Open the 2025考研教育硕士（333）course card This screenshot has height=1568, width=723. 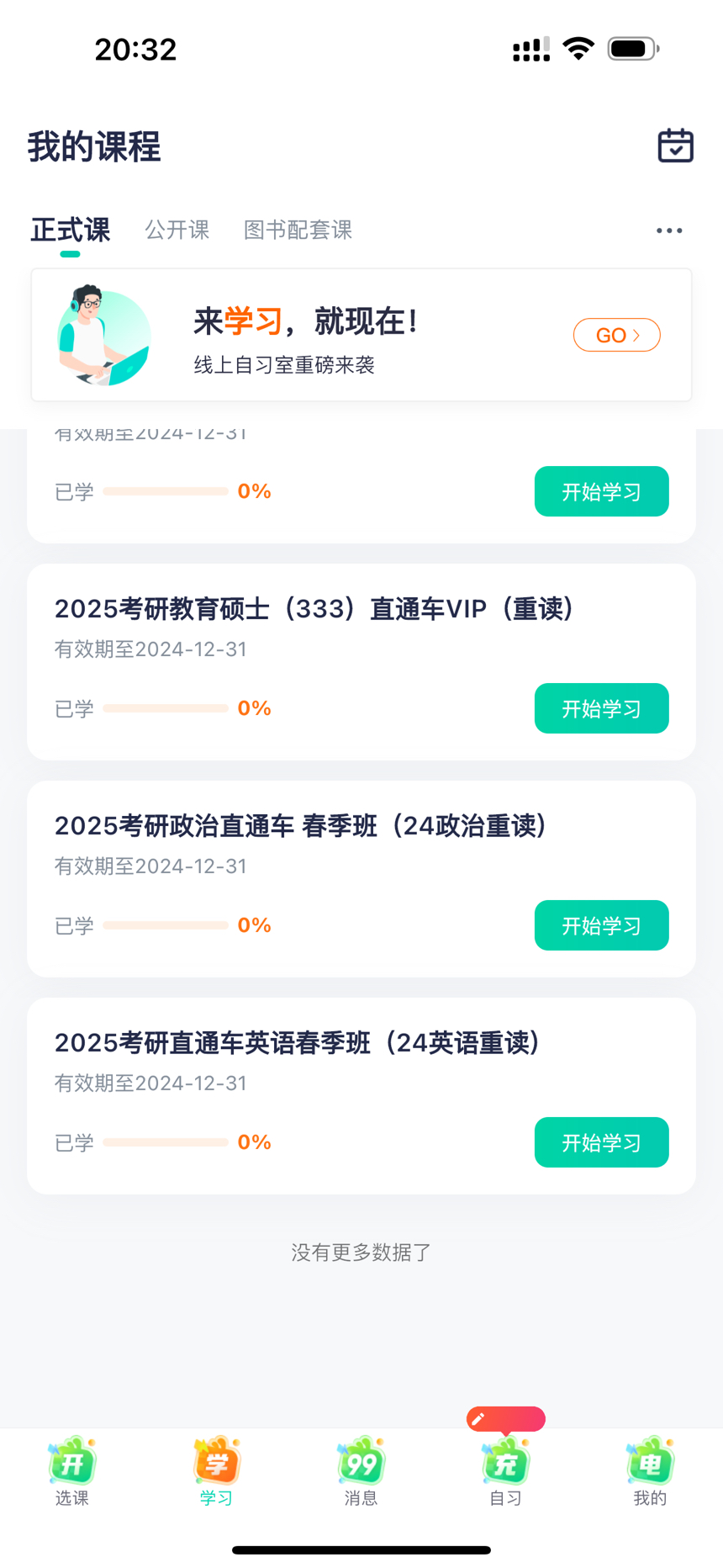tap(361, 662)
